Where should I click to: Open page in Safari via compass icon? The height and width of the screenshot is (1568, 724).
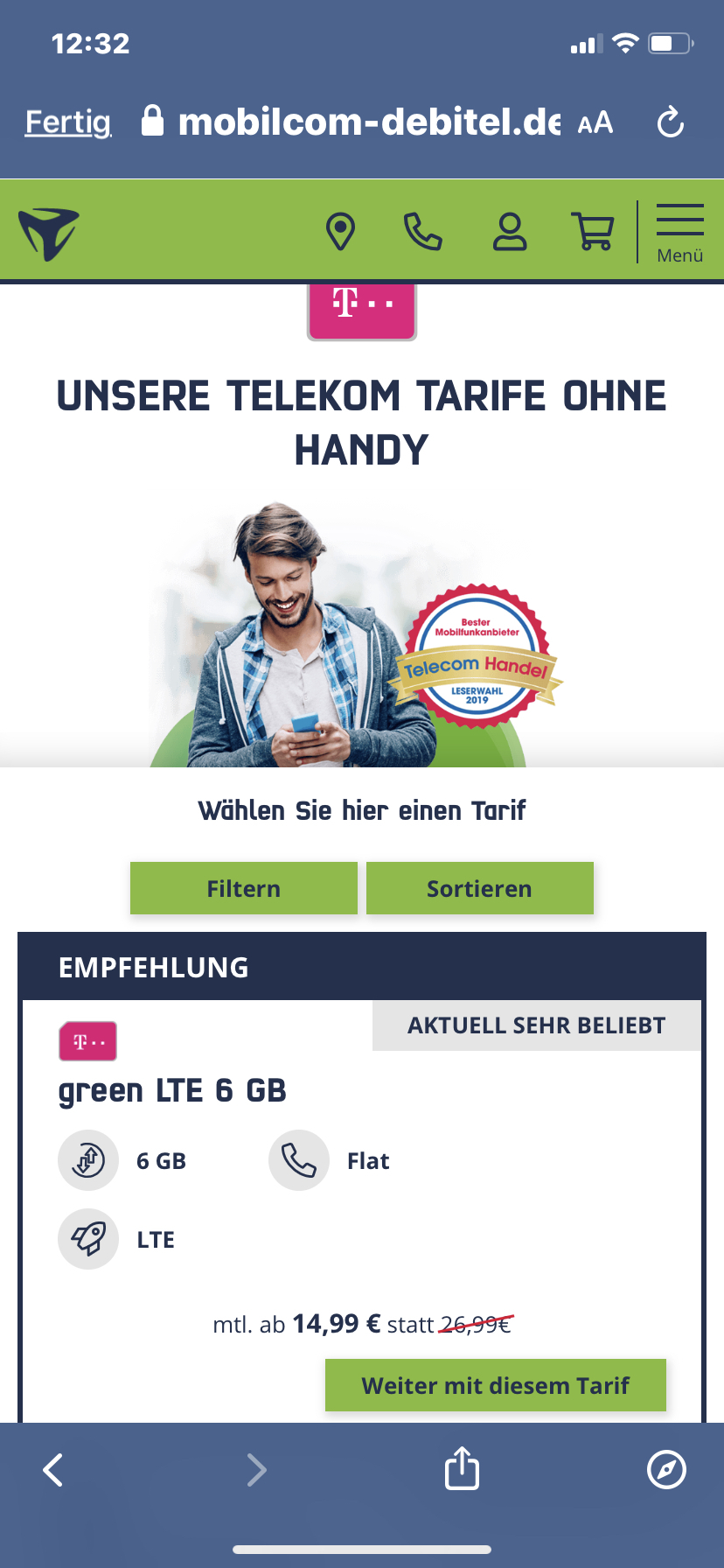666,1469
